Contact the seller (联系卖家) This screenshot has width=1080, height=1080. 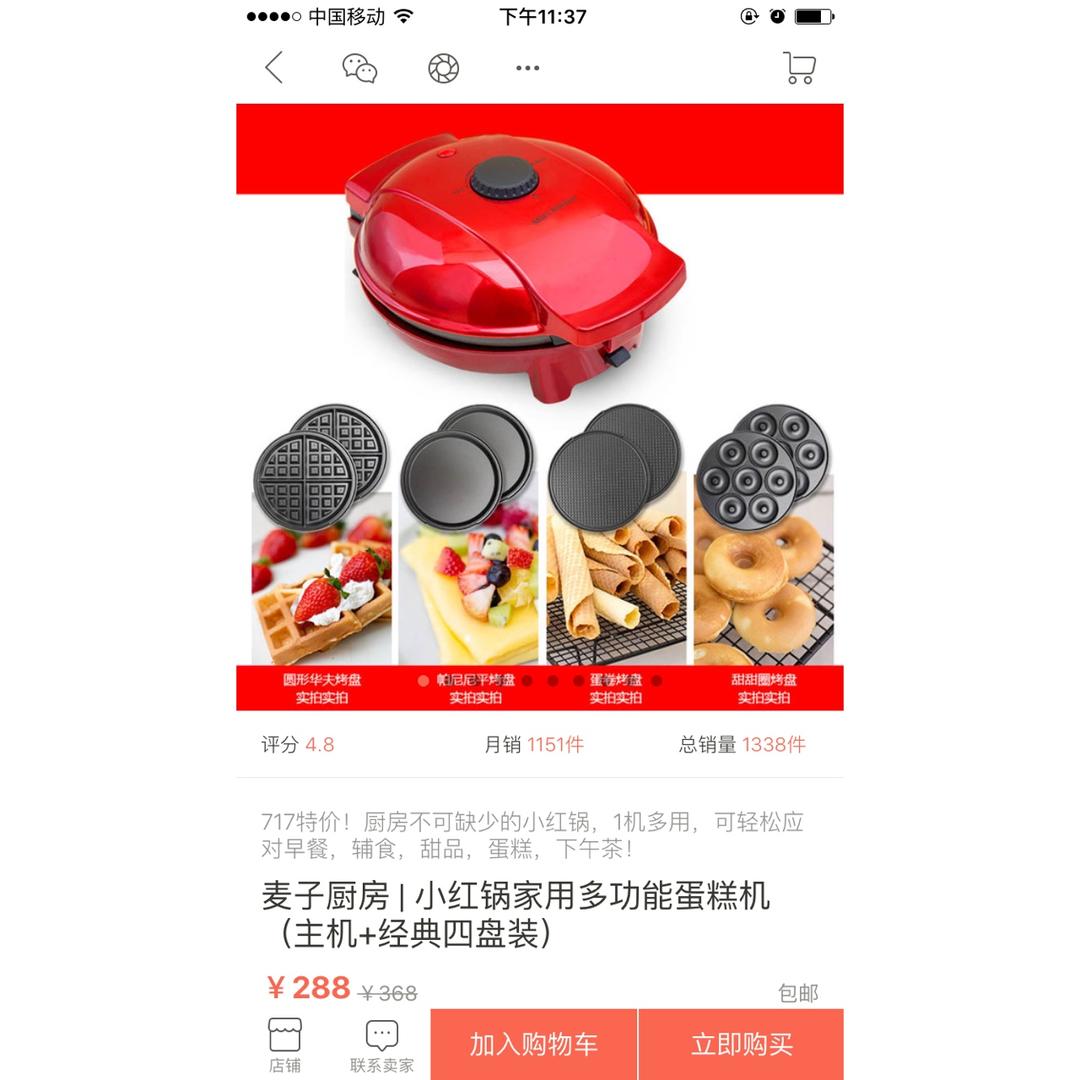[x=381, y=1045]
